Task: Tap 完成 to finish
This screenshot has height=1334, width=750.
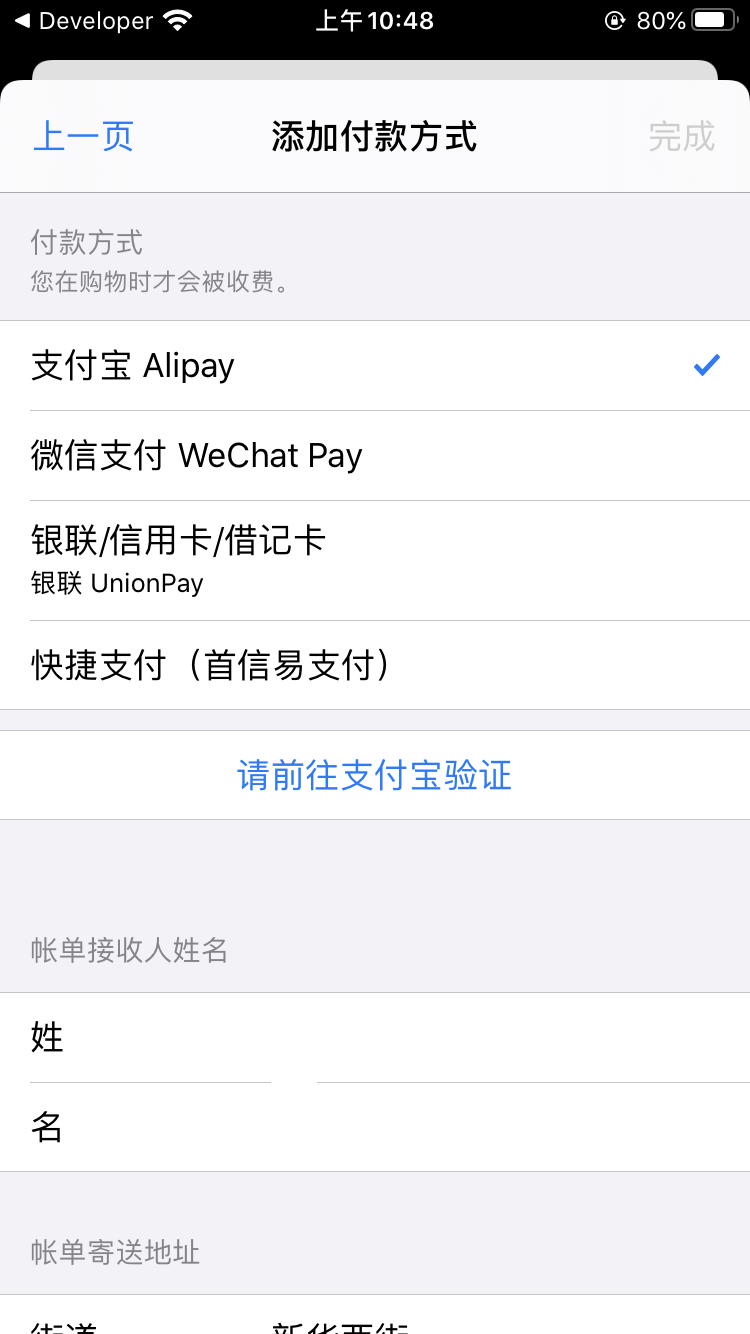Action: coord(681,136)
